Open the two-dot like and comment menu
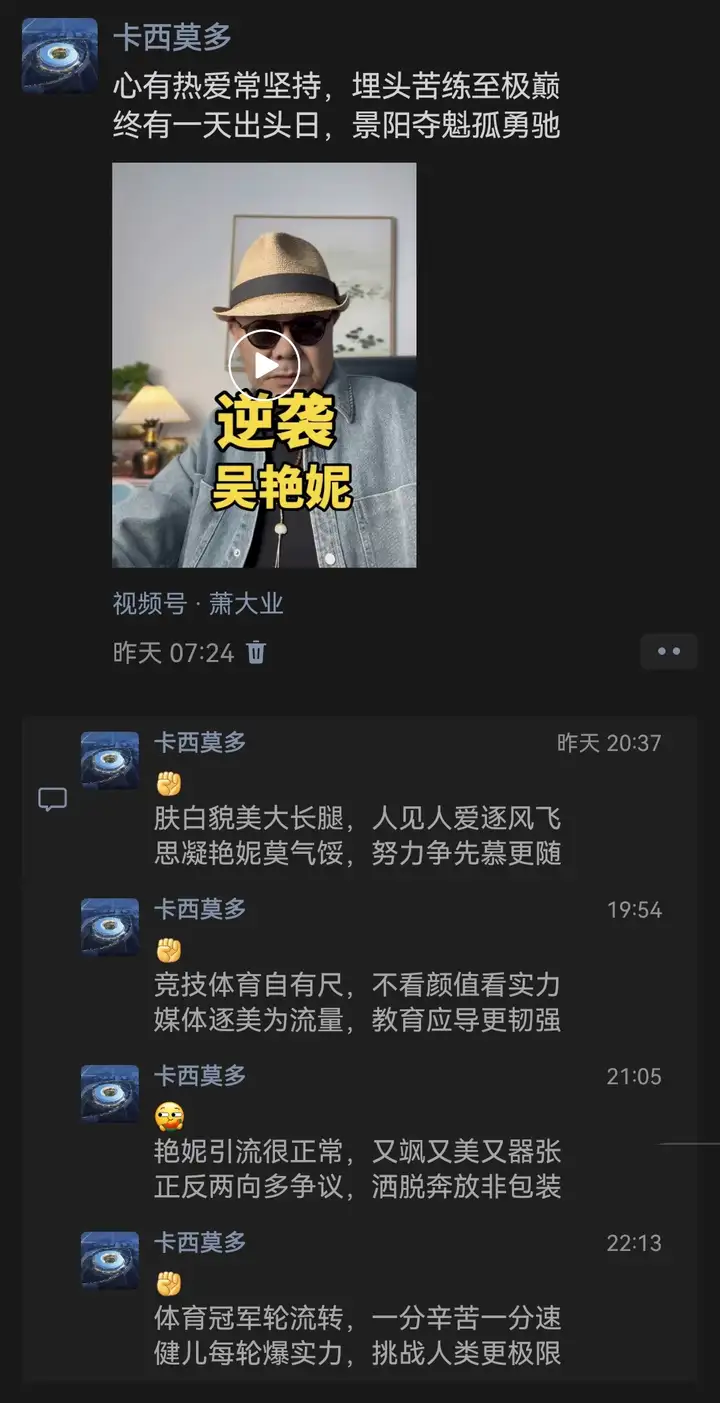Image resolution: width=720 pixels, height=1403 pixels. coord(668,652)
